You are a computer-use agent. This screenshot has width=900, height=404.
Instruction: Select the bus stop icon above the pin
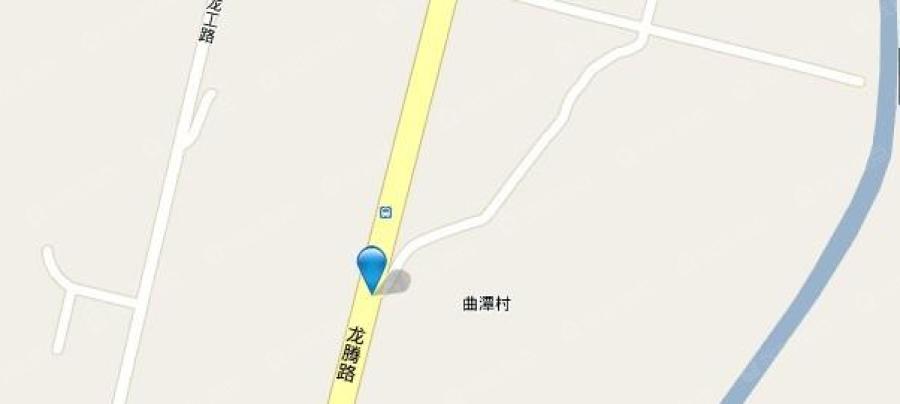point(386,212)
